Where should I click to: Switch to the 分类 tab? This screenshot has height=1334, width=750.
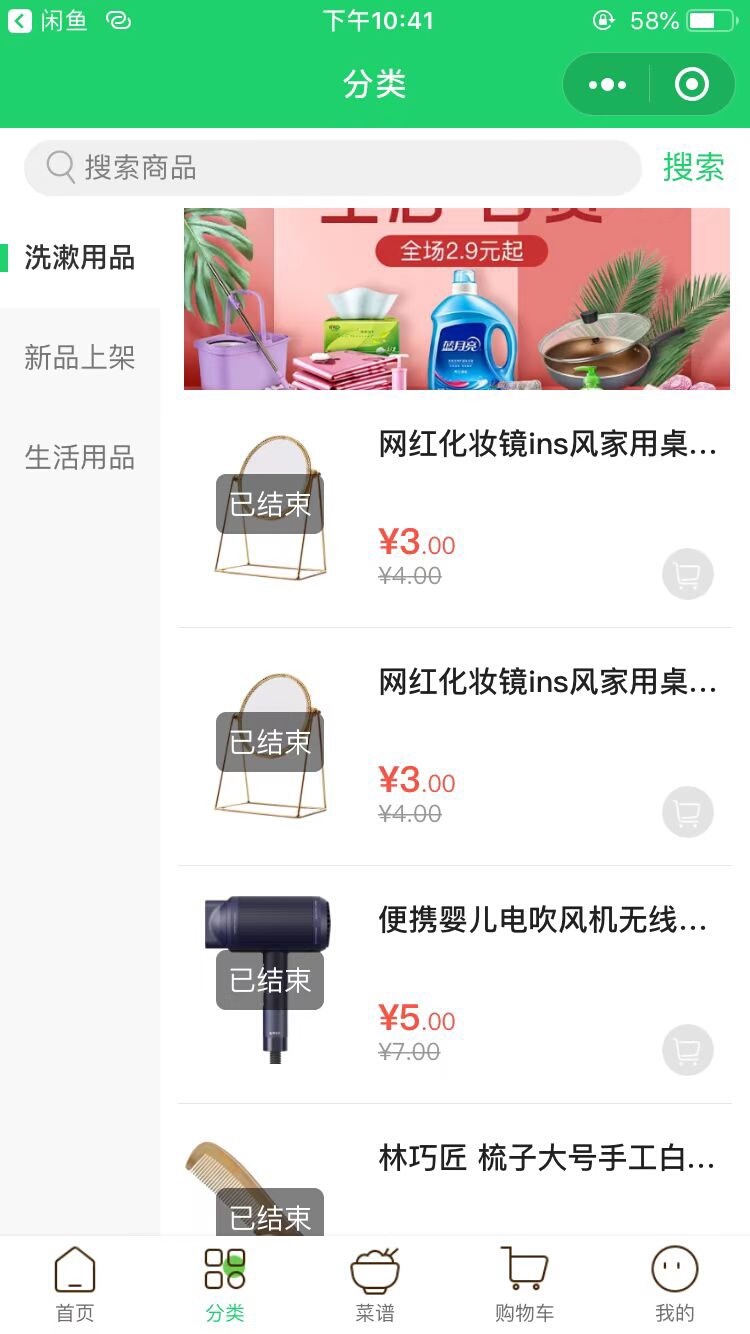(x=225, y=1285)
